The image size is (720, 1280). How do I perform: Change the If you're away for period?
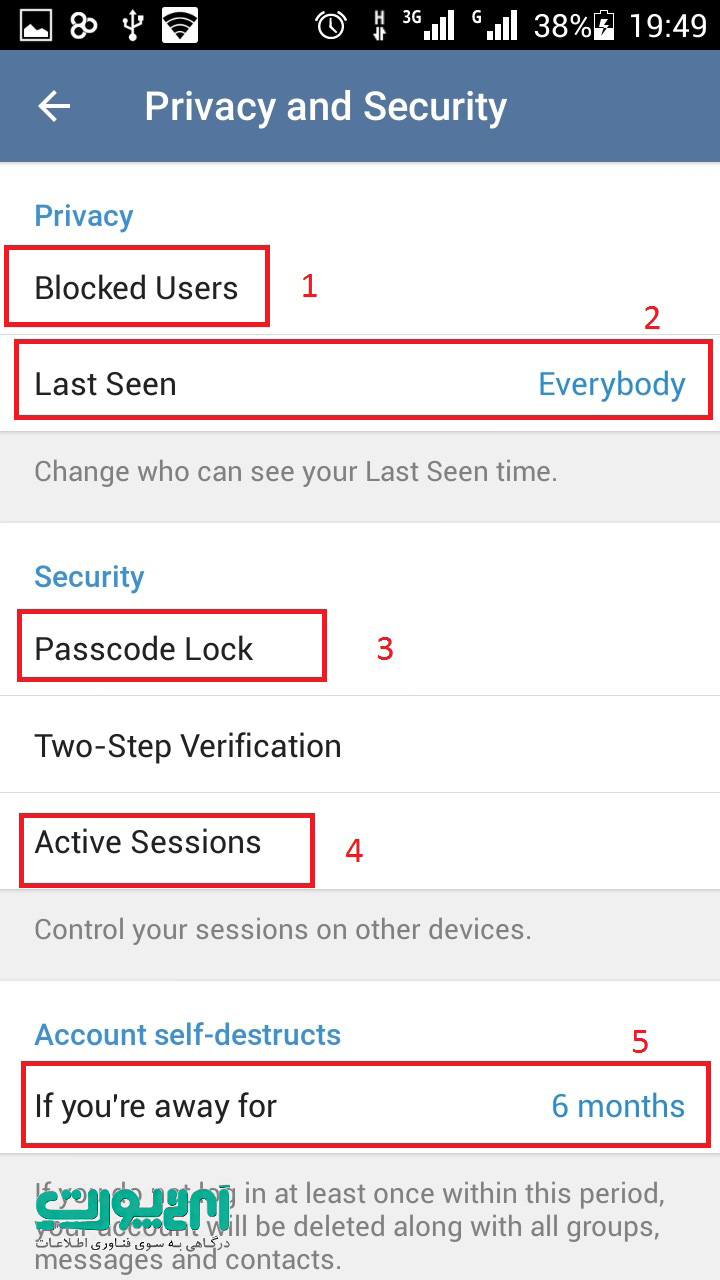[360, 1106]
